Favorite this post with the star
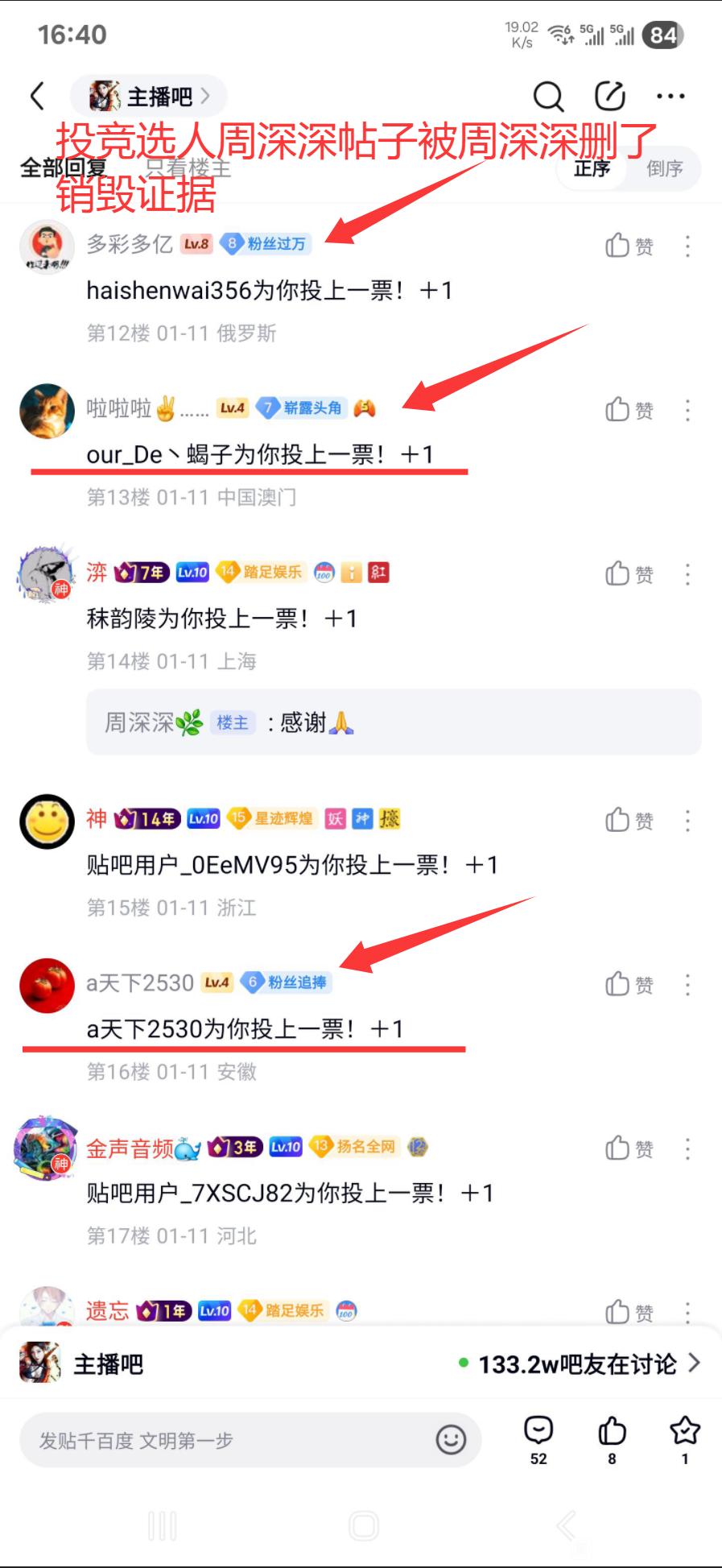This screenshot has height=1568, width=722. [684, 1439]
